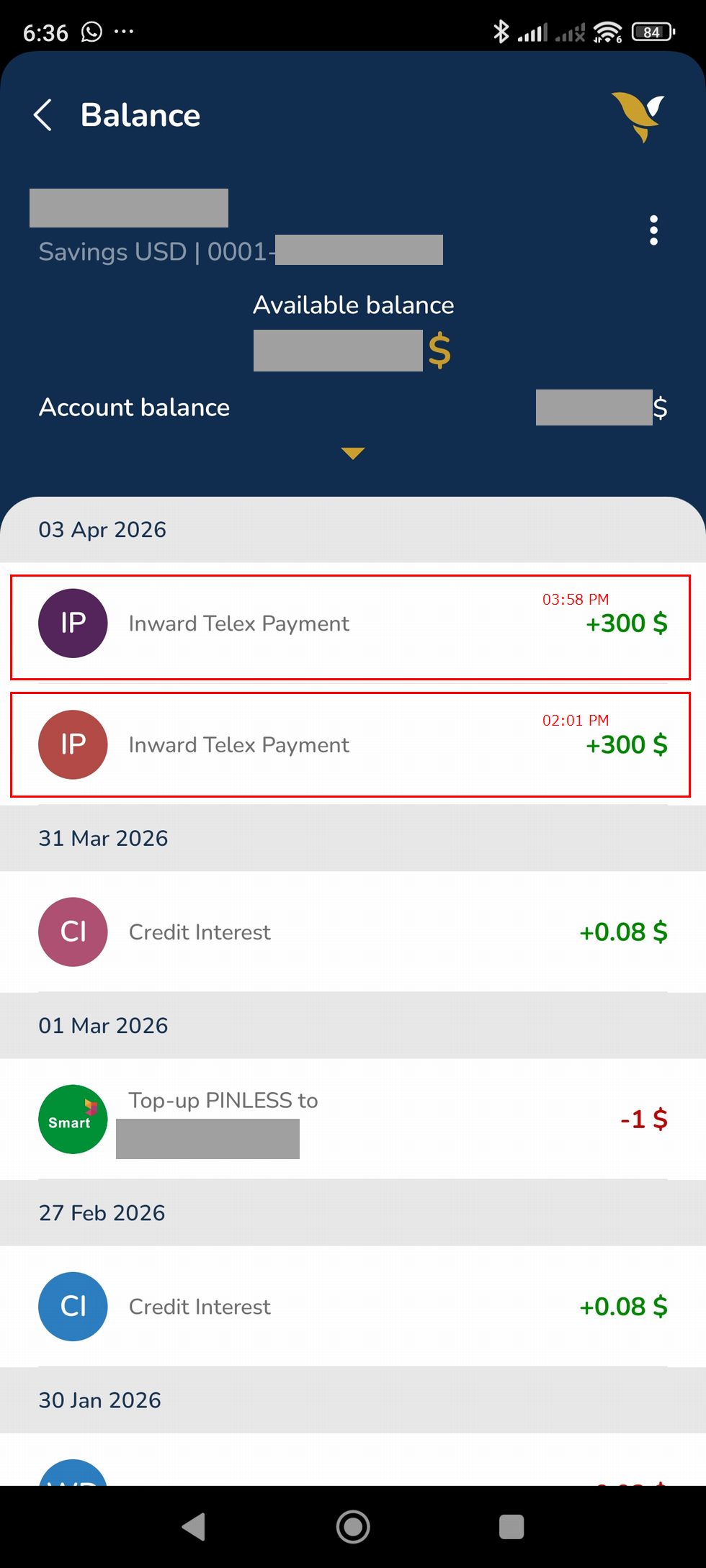
Task: Go back from the Balance screen
Action: coord(43,115)
